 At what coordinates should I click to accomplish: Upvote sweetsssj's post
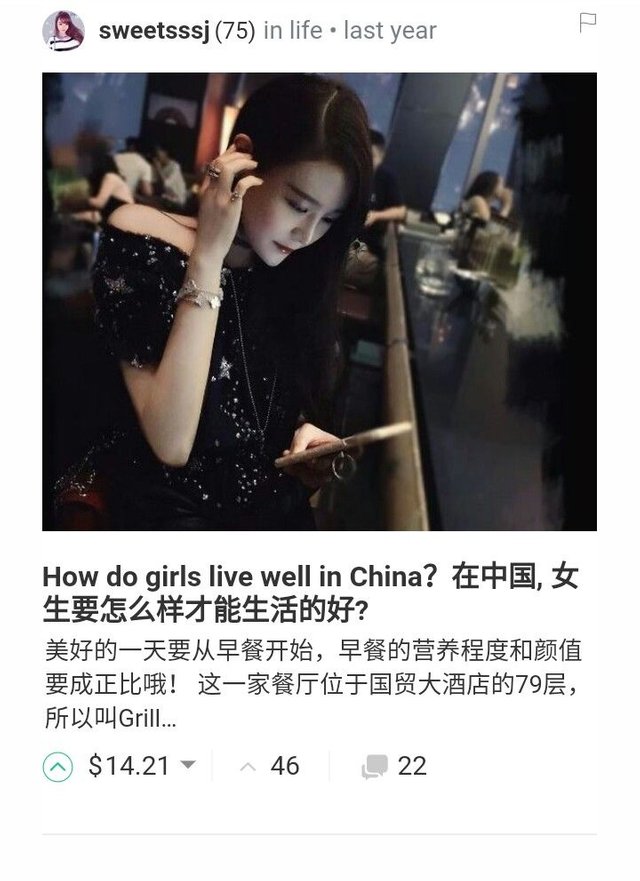59,766
